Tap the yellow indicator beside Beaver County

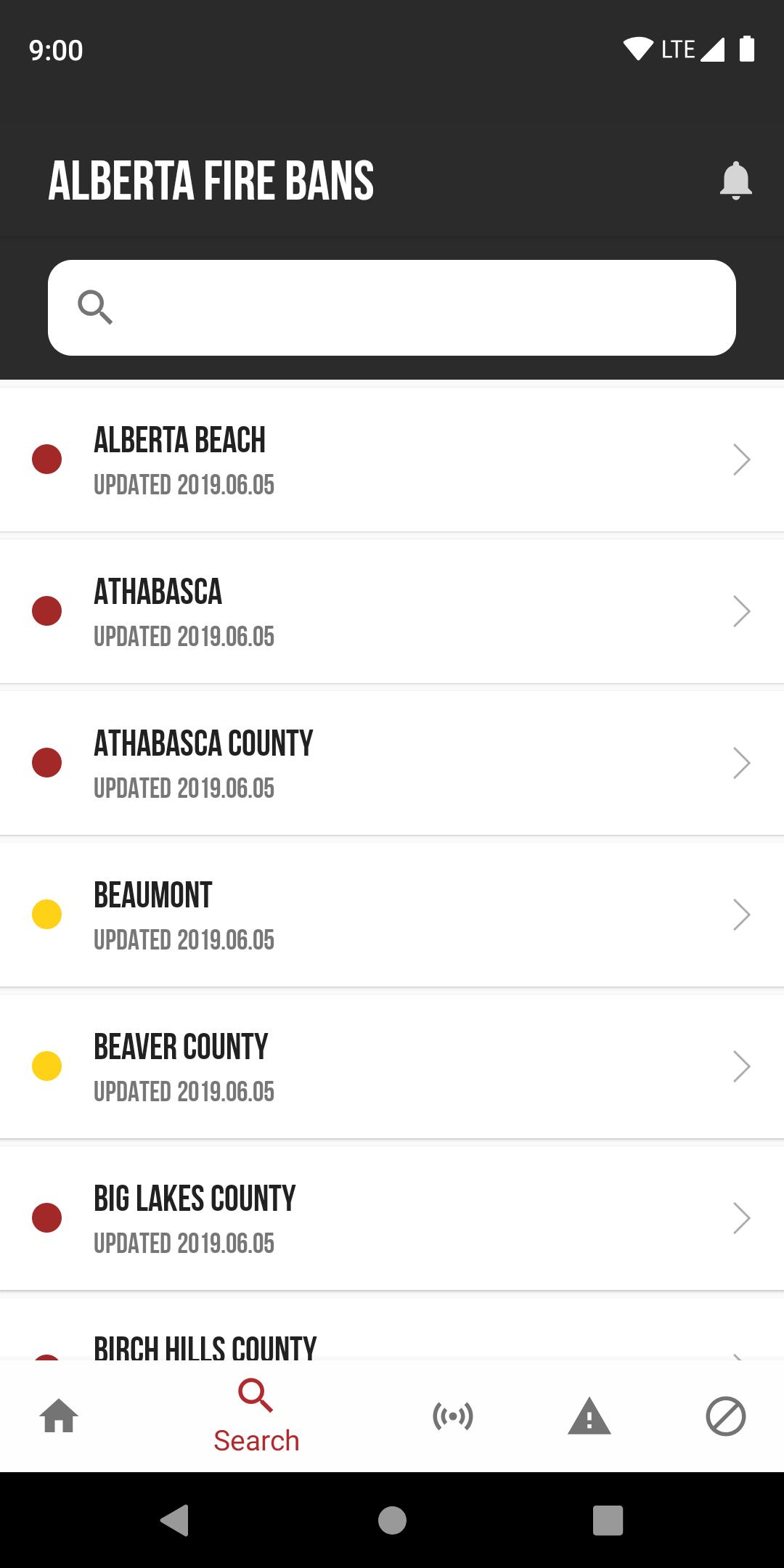[x=47, y=1066]
